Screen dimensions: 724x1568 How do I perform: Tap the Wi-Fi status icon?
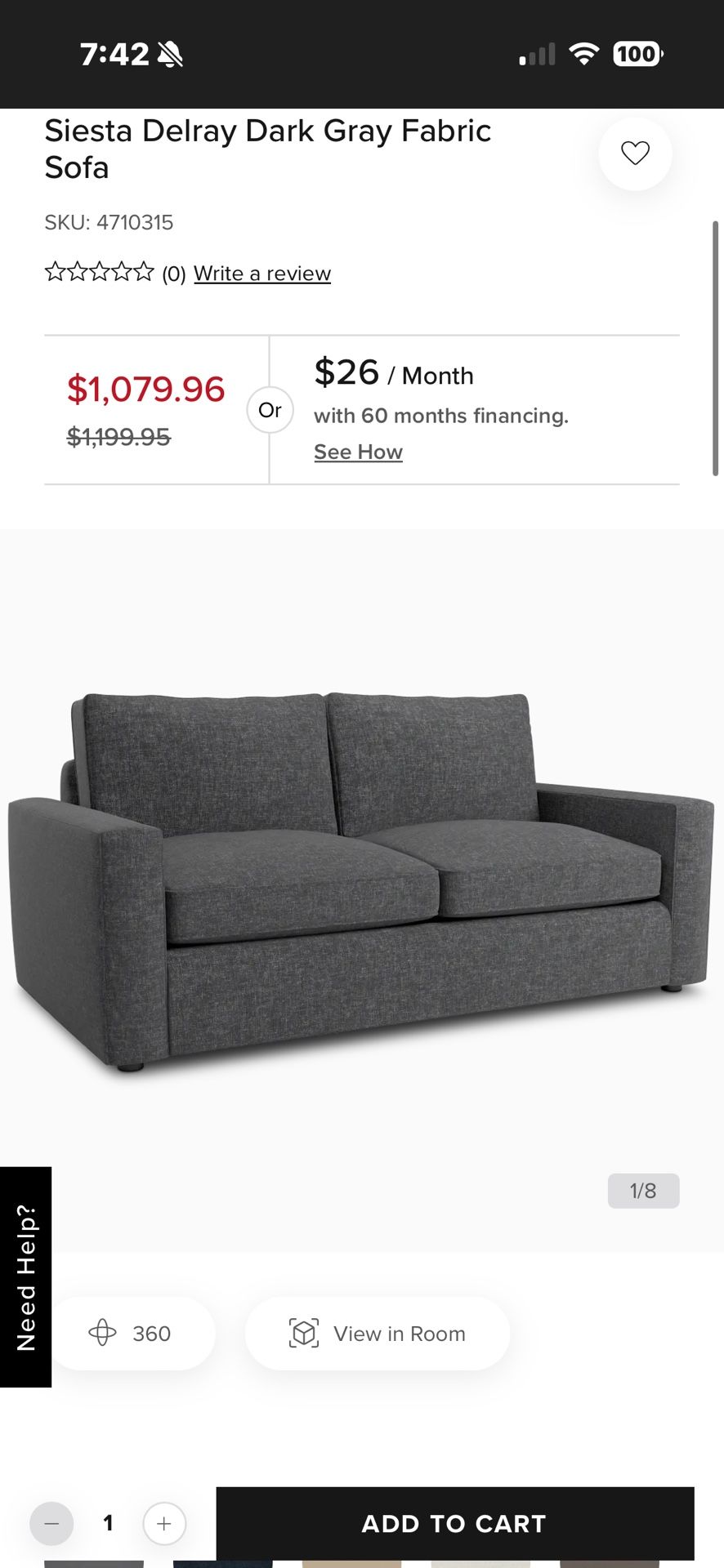(583, 54)
